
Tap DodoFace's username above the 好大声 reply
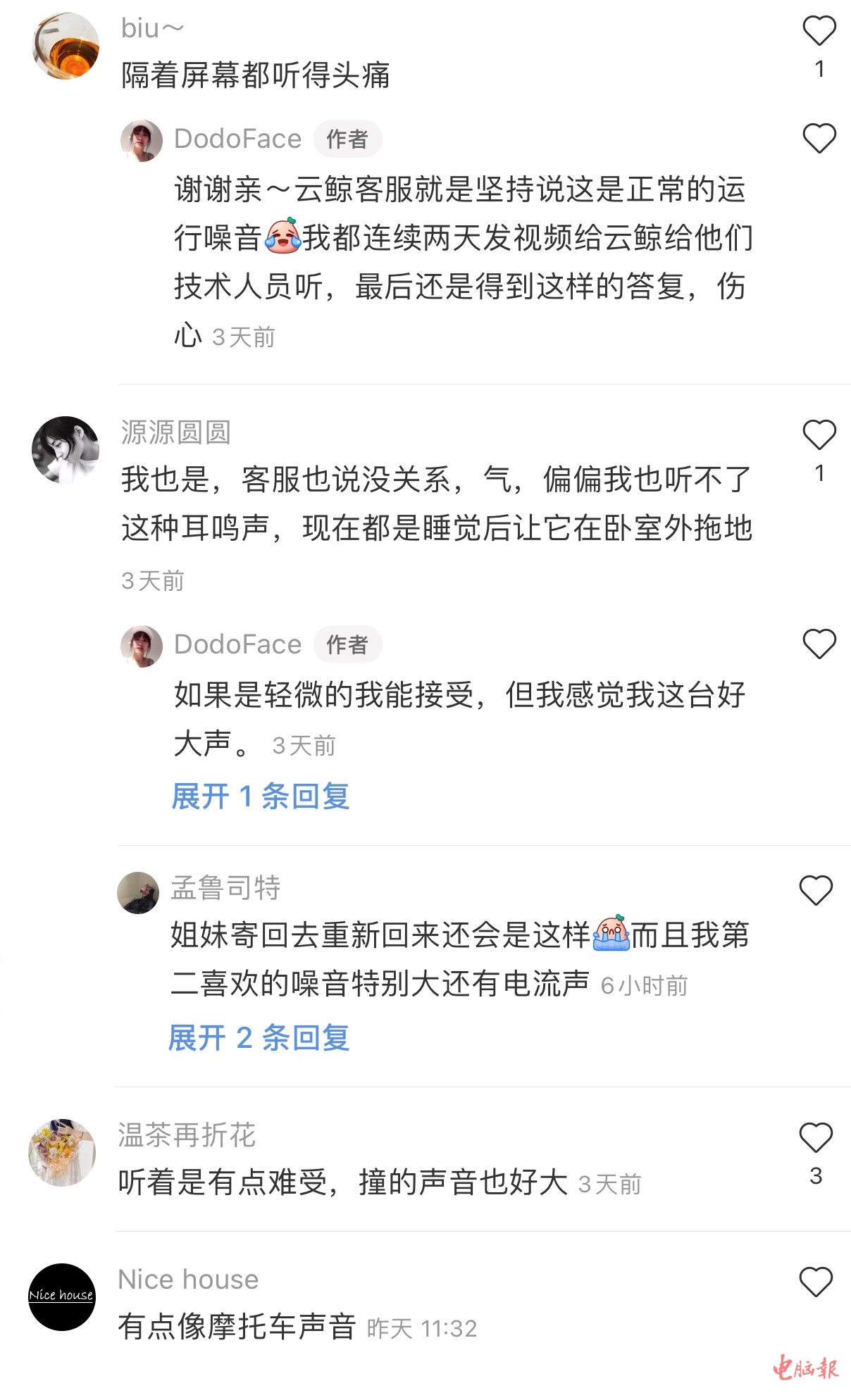click(x=237, y=644)
